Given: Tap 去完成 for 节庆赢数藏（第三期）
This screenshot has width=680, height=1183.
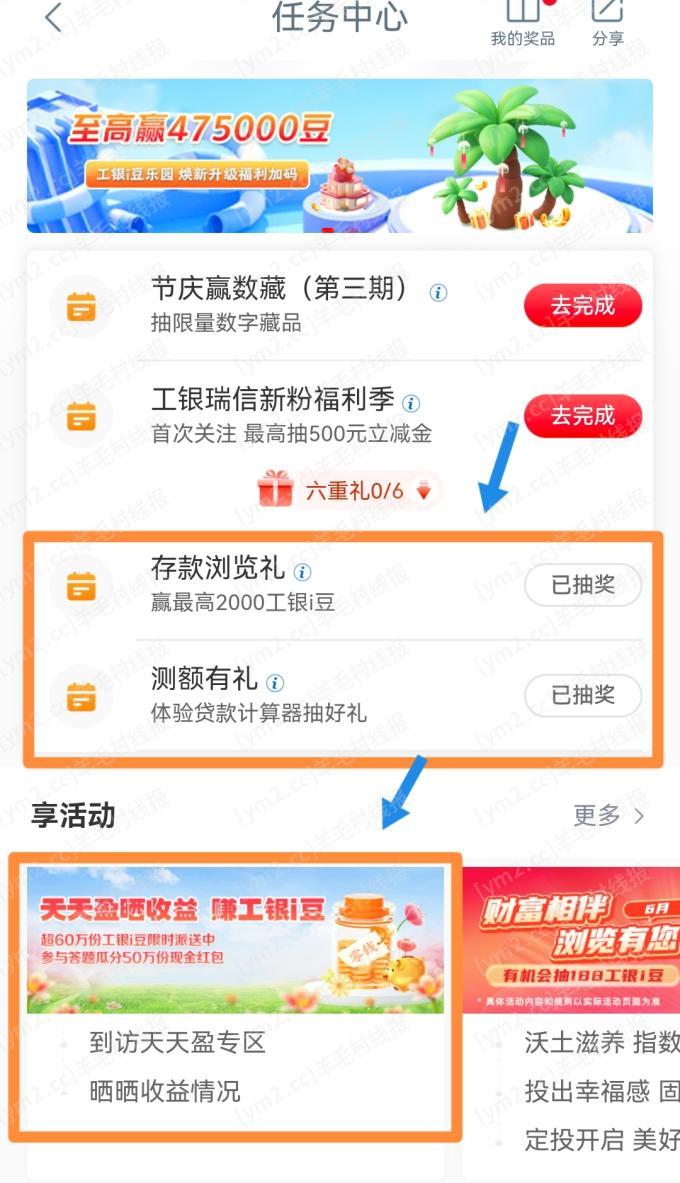Looking at the screenshot, I should click(582, 306).
